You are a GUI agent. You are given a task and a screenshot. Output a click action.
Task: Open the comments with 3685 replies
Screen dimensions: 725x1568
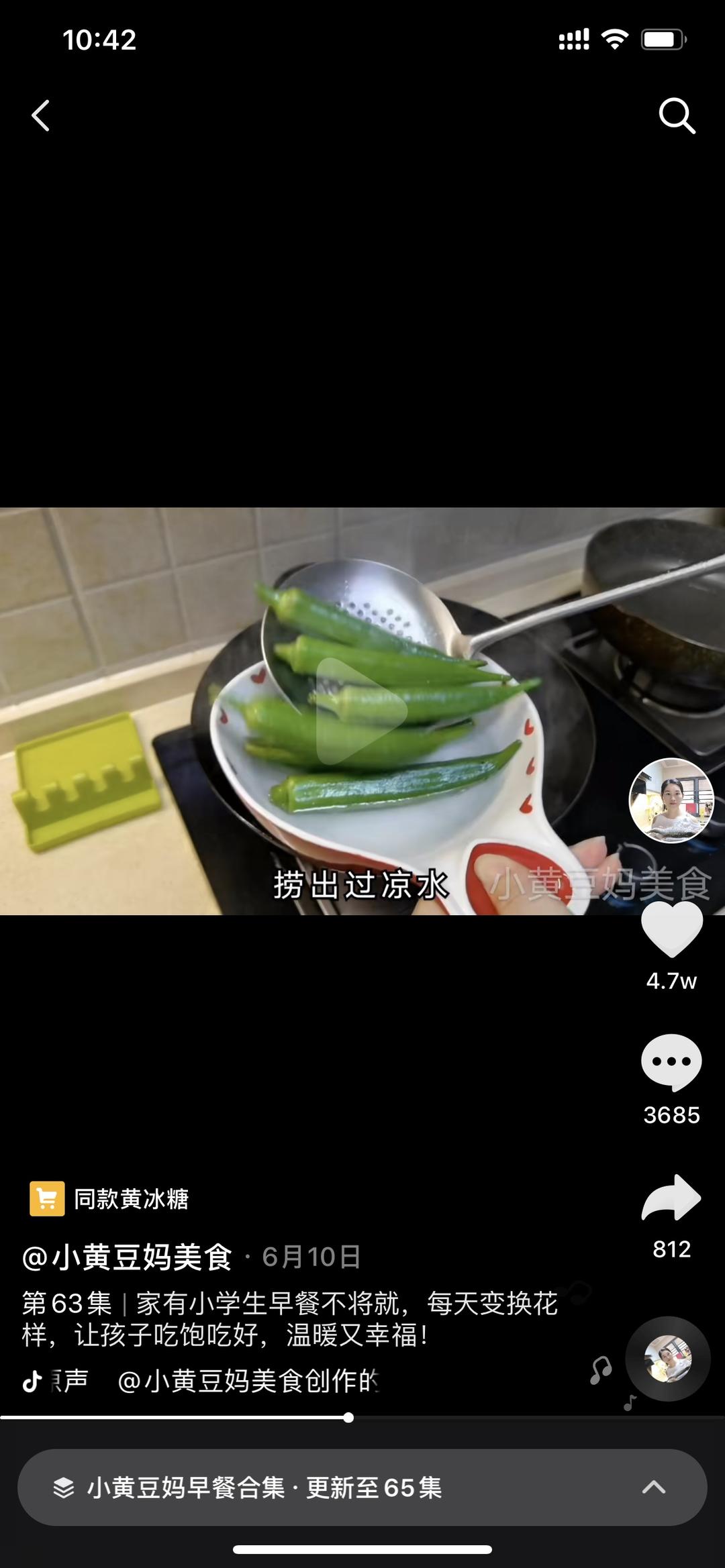pyautogui.click(x=671, y=1063)
